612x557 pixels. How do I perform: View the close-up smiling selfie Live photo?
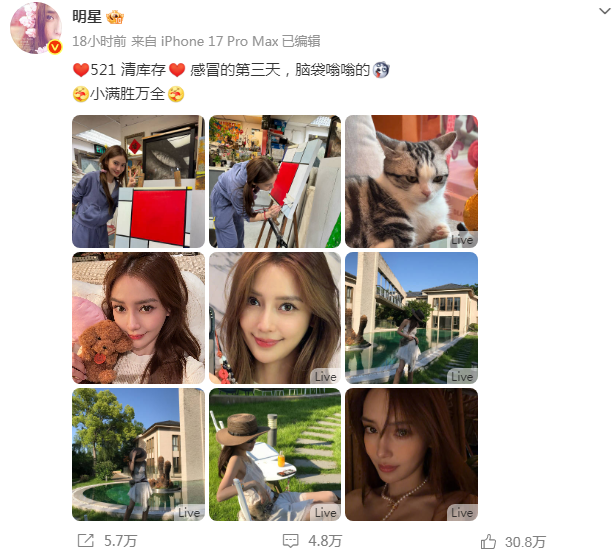click(x=275, y=318)
